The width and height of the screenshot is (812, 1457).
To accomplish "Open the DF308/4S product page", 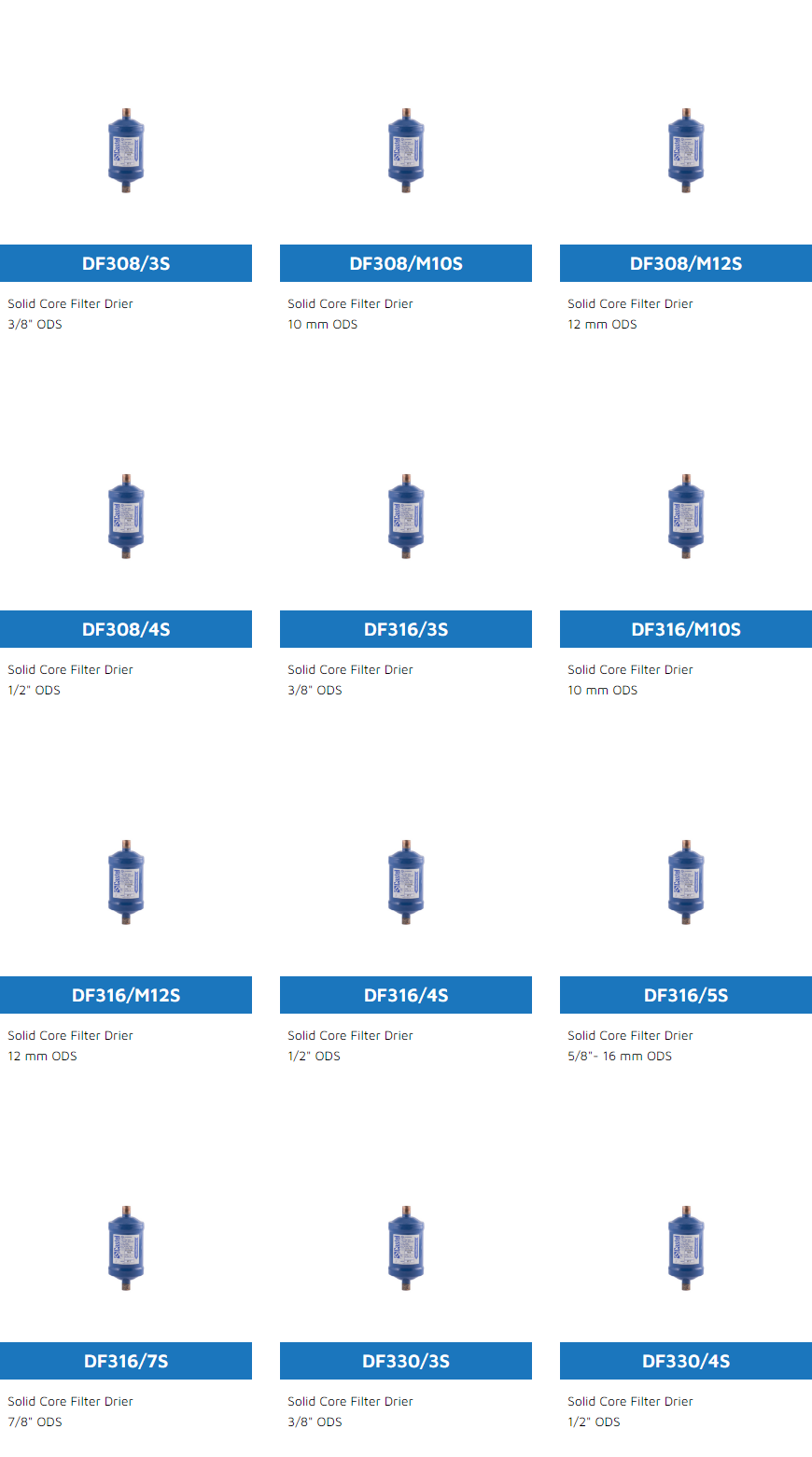I will 126,629.
